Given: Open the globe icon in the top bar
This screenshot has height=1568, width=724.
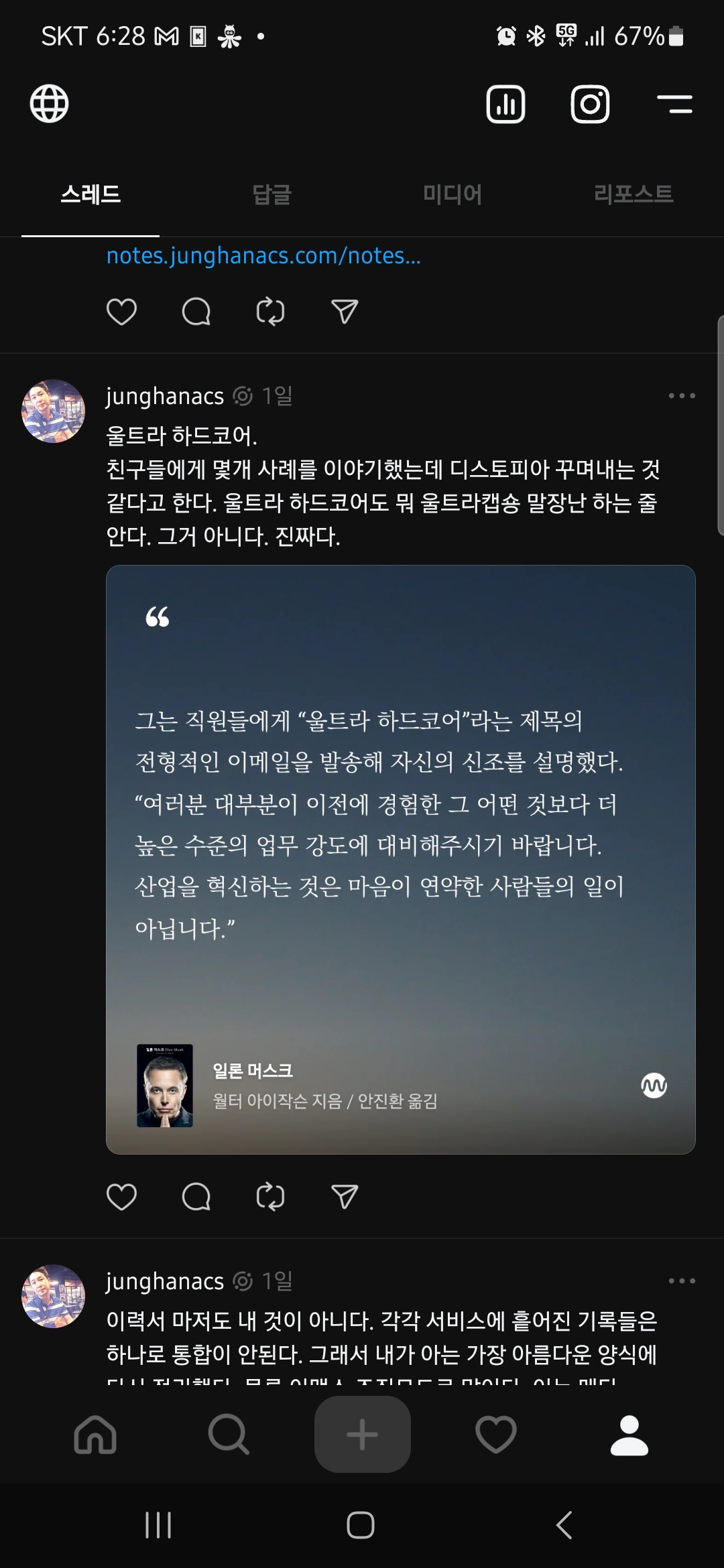Looking at the screenshot, I should coord(50,104).
